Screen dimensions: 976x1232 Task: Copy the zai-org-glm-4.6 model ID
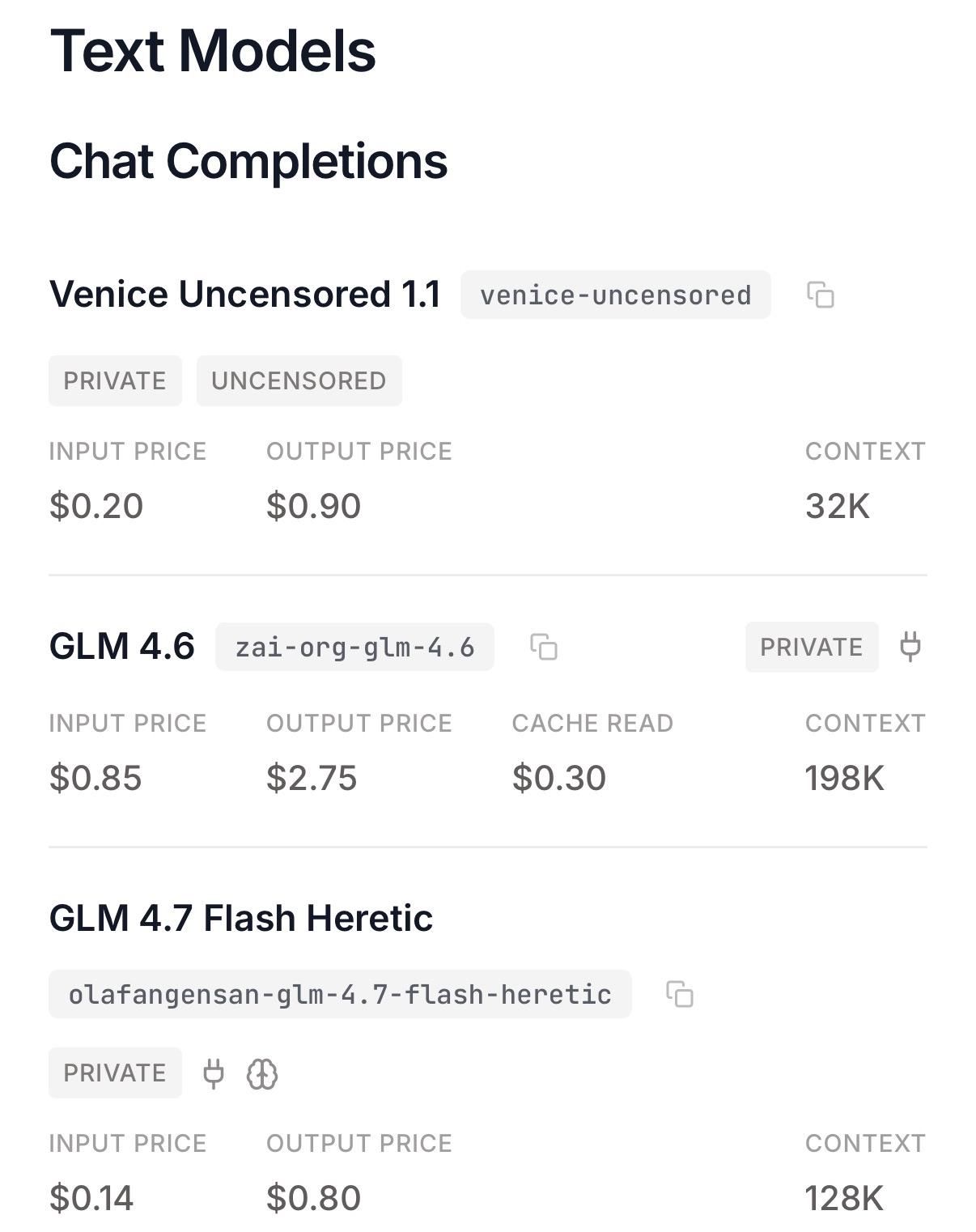pyautogui.click(x=544, y=648)
